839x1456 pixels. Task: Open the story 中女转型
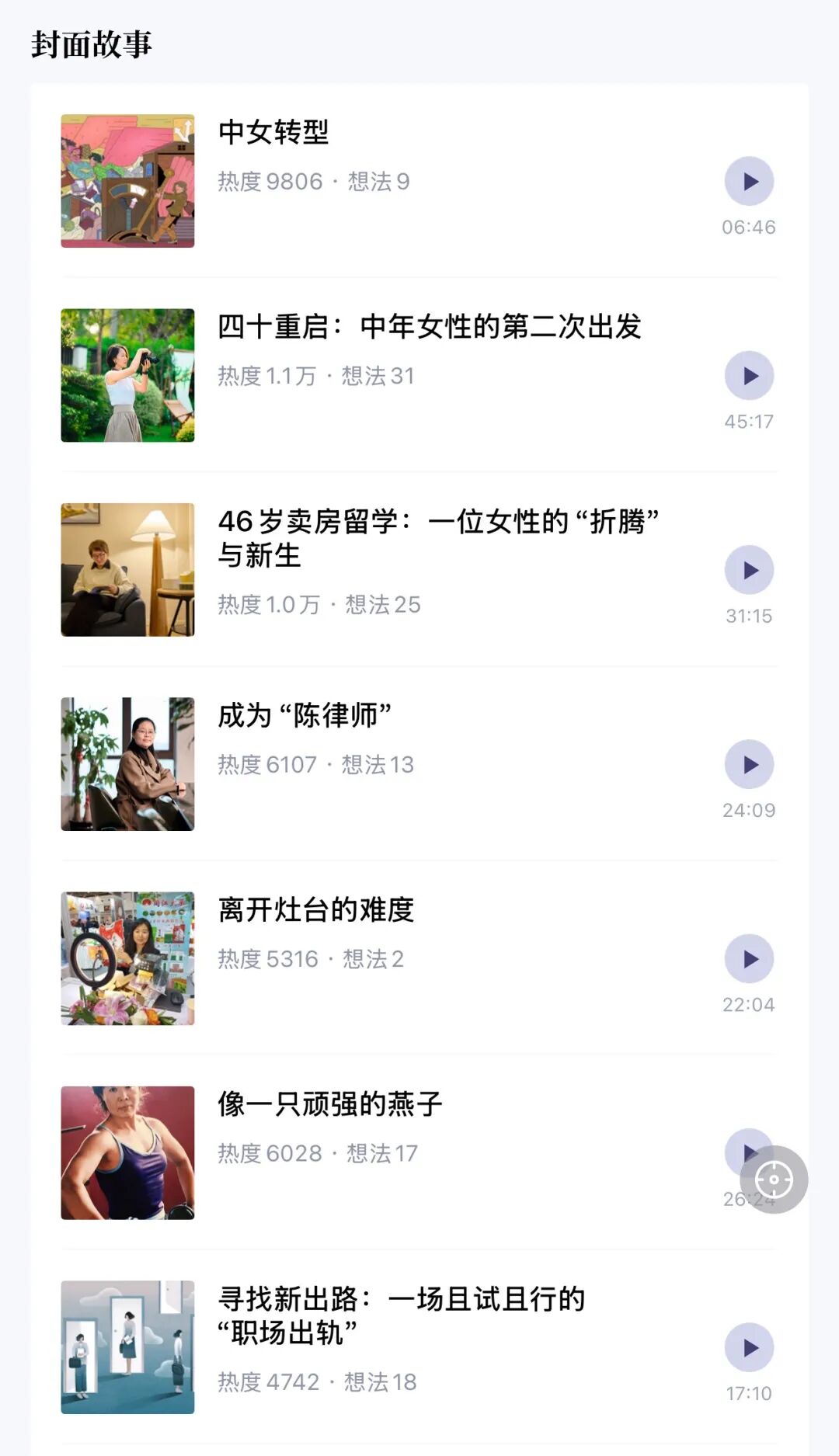(273, 132)
